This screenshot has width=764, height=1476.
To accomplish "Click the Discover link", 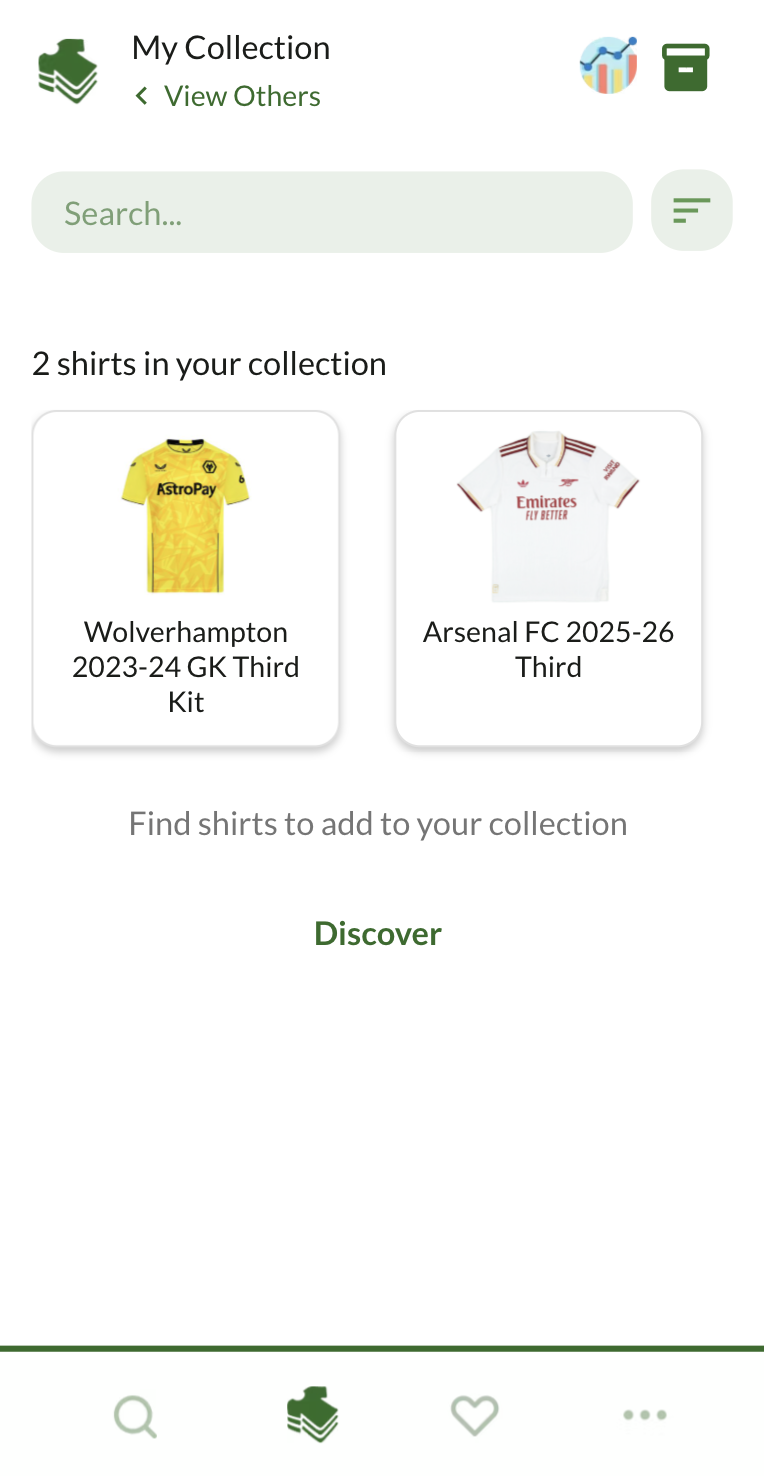I will point(377,932).
